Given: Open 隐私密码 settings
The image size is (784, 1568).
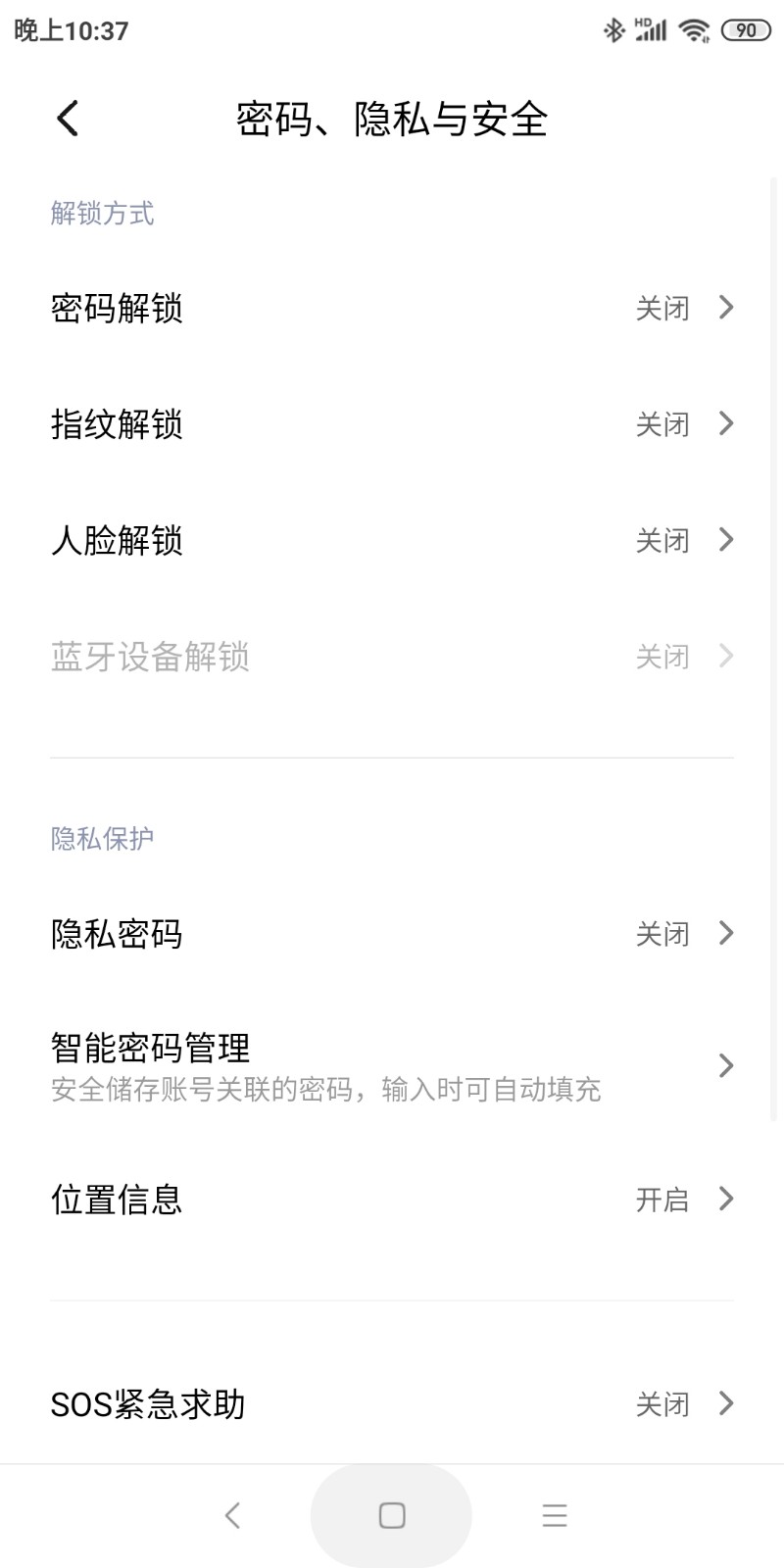Looking at the screenshot, I should tap(392, 934).
